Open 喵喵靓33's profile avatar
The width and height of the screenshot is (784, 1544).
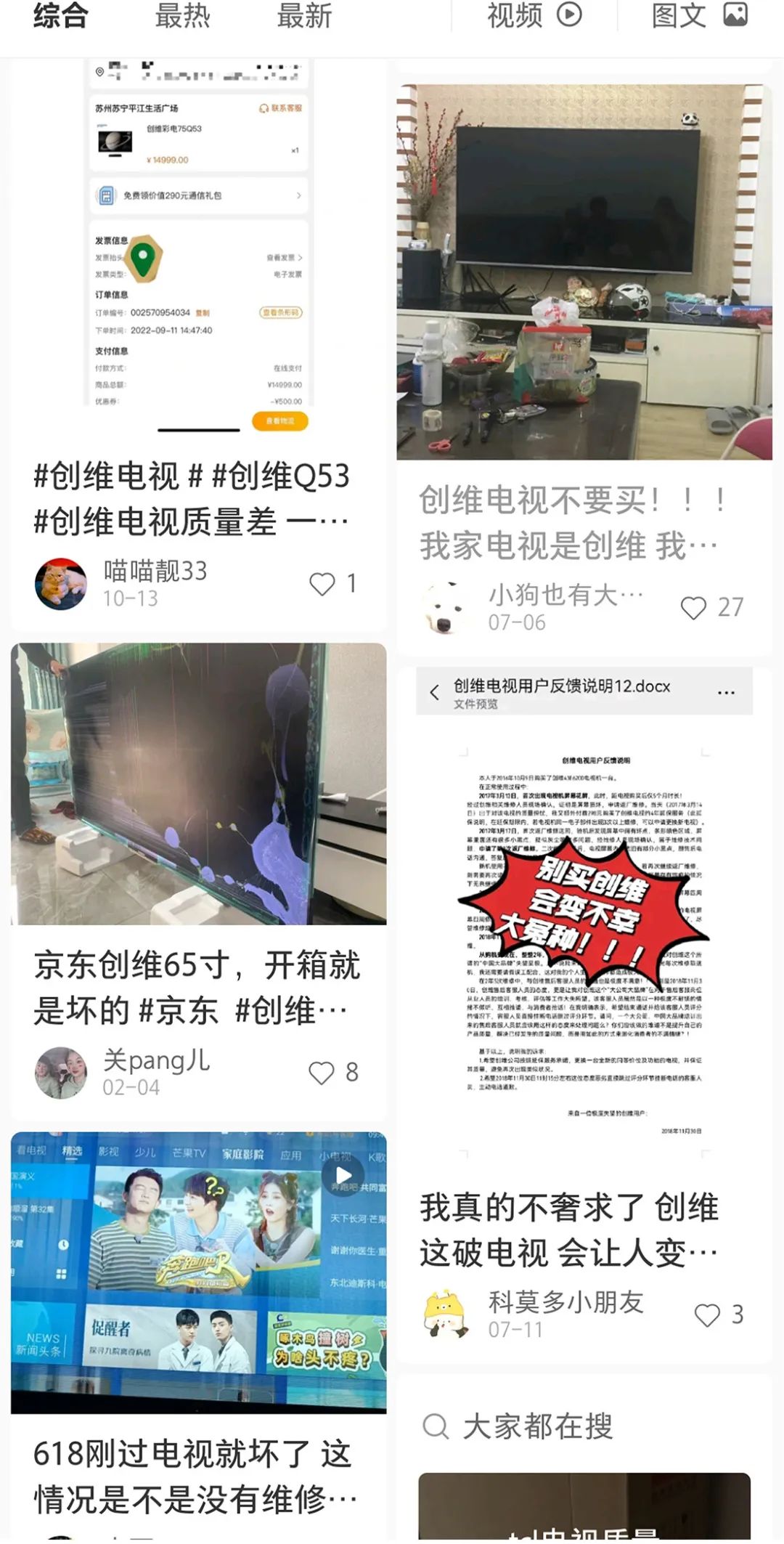tap(61, 584)
